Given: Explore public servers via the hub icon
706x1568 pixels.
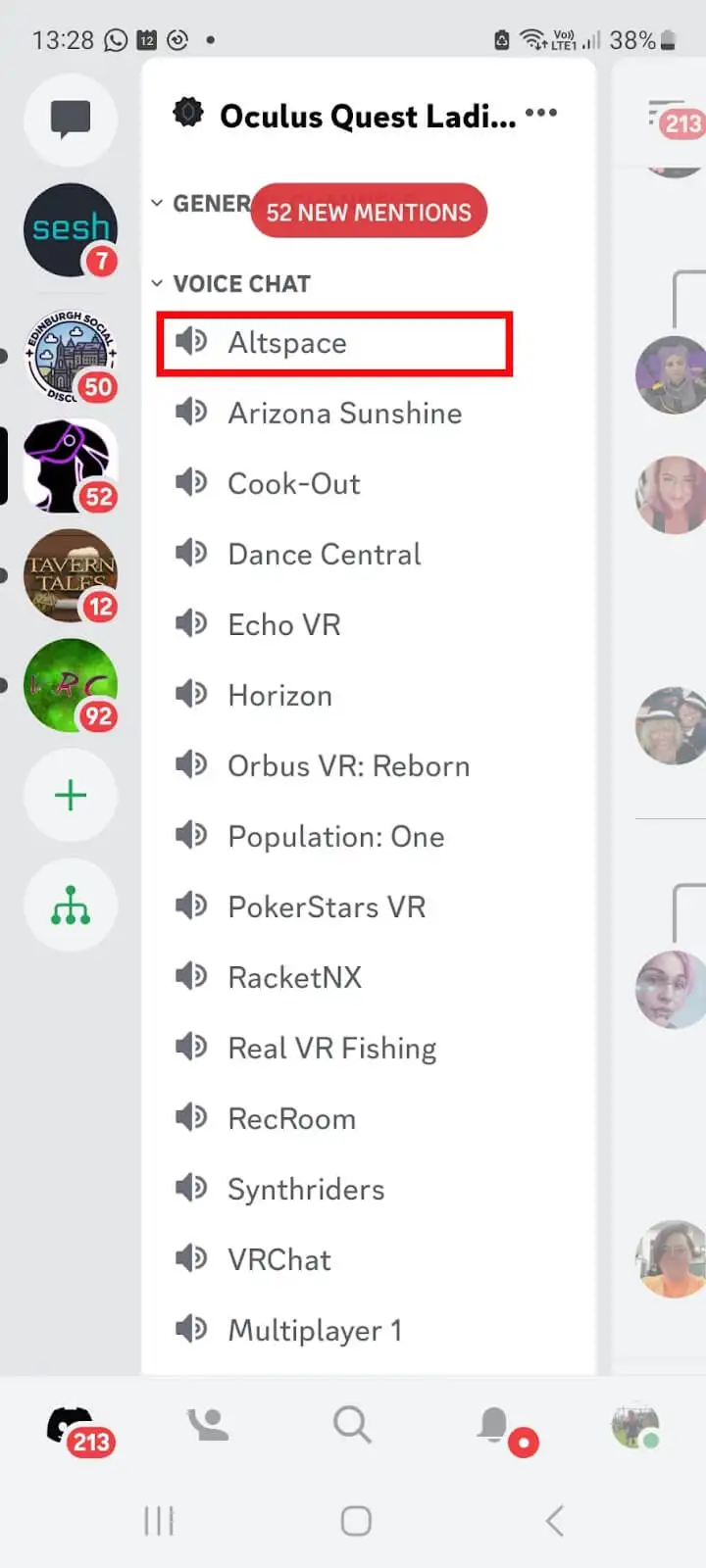Looking at the screenshot, I should 71,906.
